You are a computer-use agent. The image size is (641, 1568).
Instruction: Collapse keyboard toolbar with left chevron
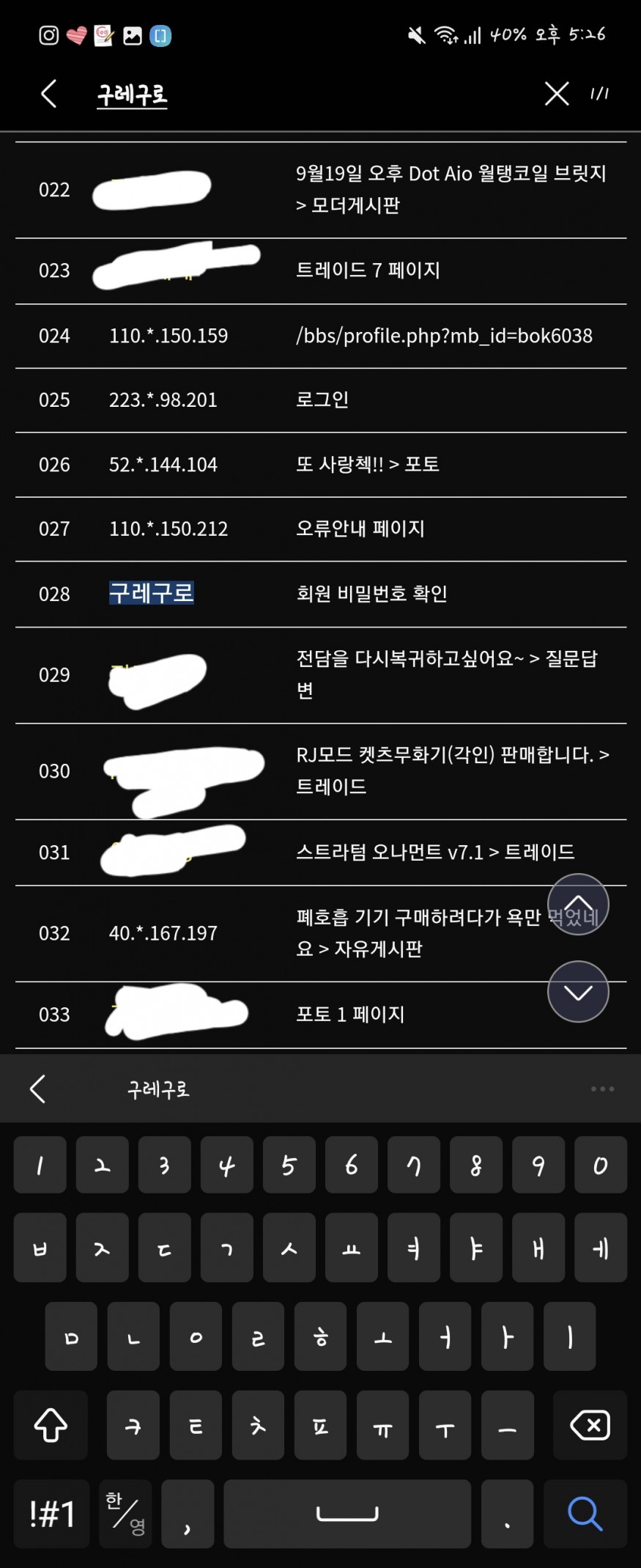tap(38, 1089)
